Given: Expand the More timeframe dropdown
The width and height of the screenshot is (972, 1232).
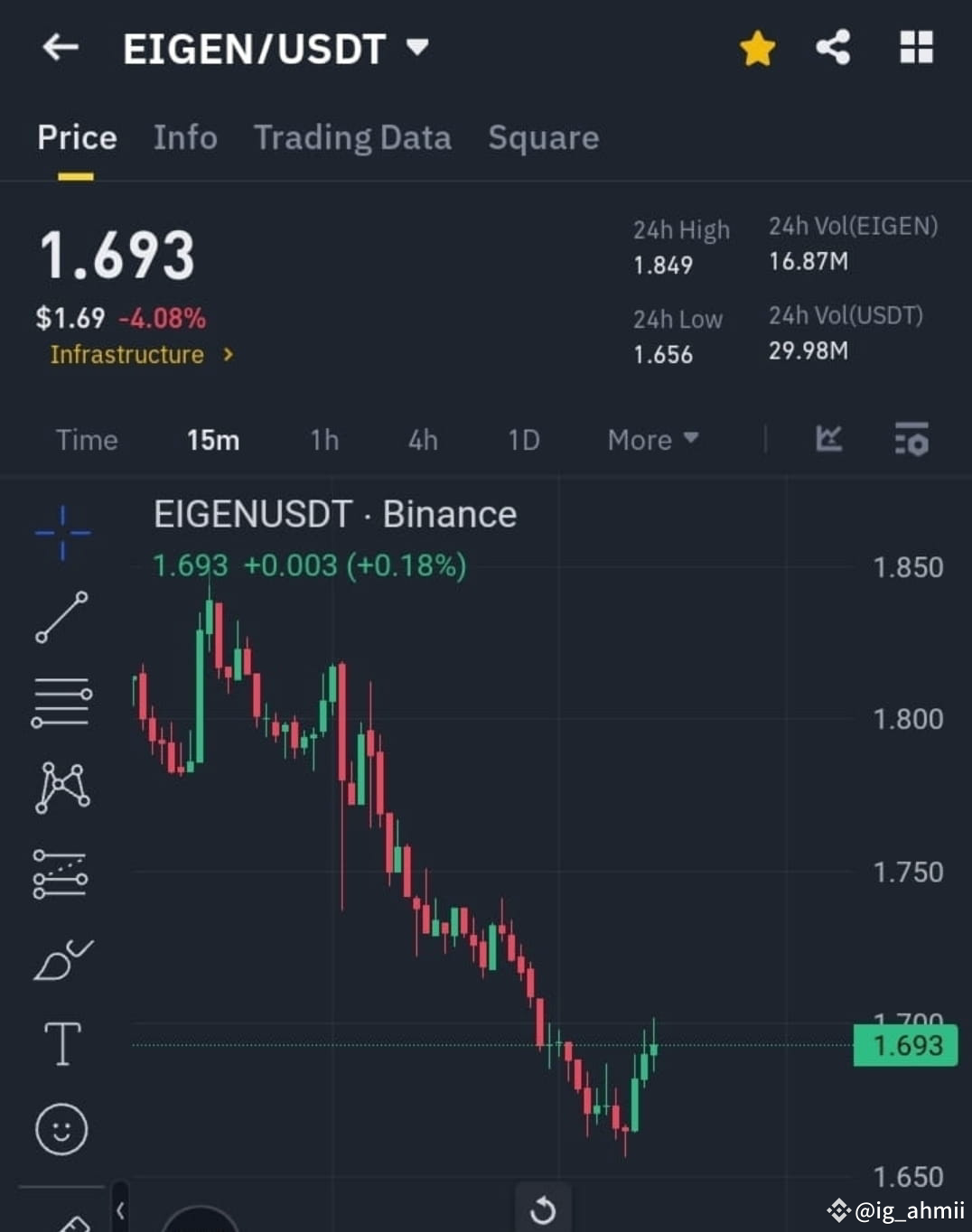Looking at the screenshot, I should pyautogui.click(x=650, y=440).
